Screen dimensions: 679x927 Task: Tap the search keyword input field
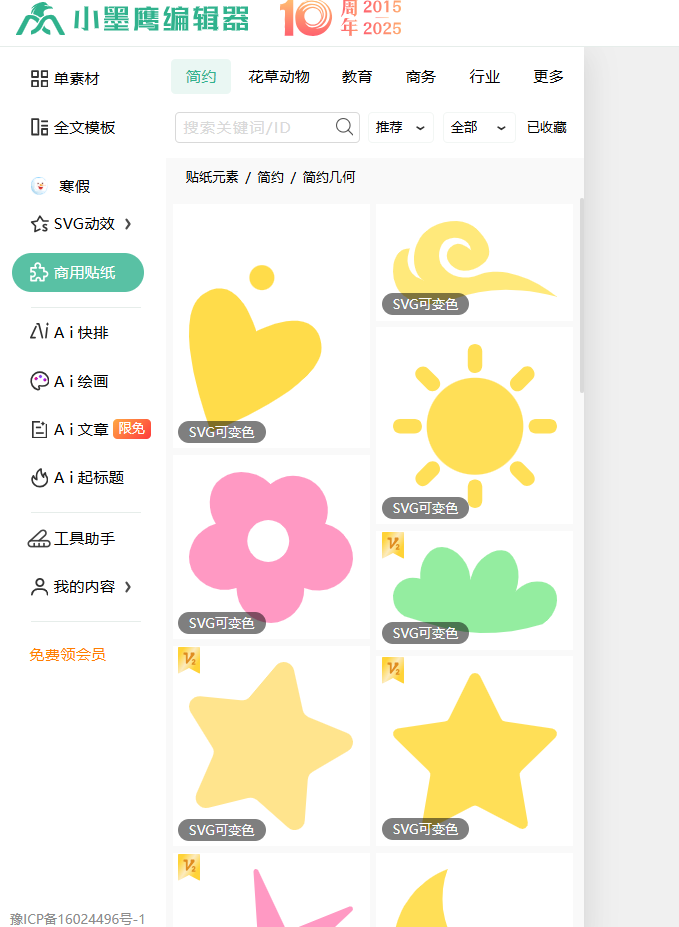coord(255,127)
